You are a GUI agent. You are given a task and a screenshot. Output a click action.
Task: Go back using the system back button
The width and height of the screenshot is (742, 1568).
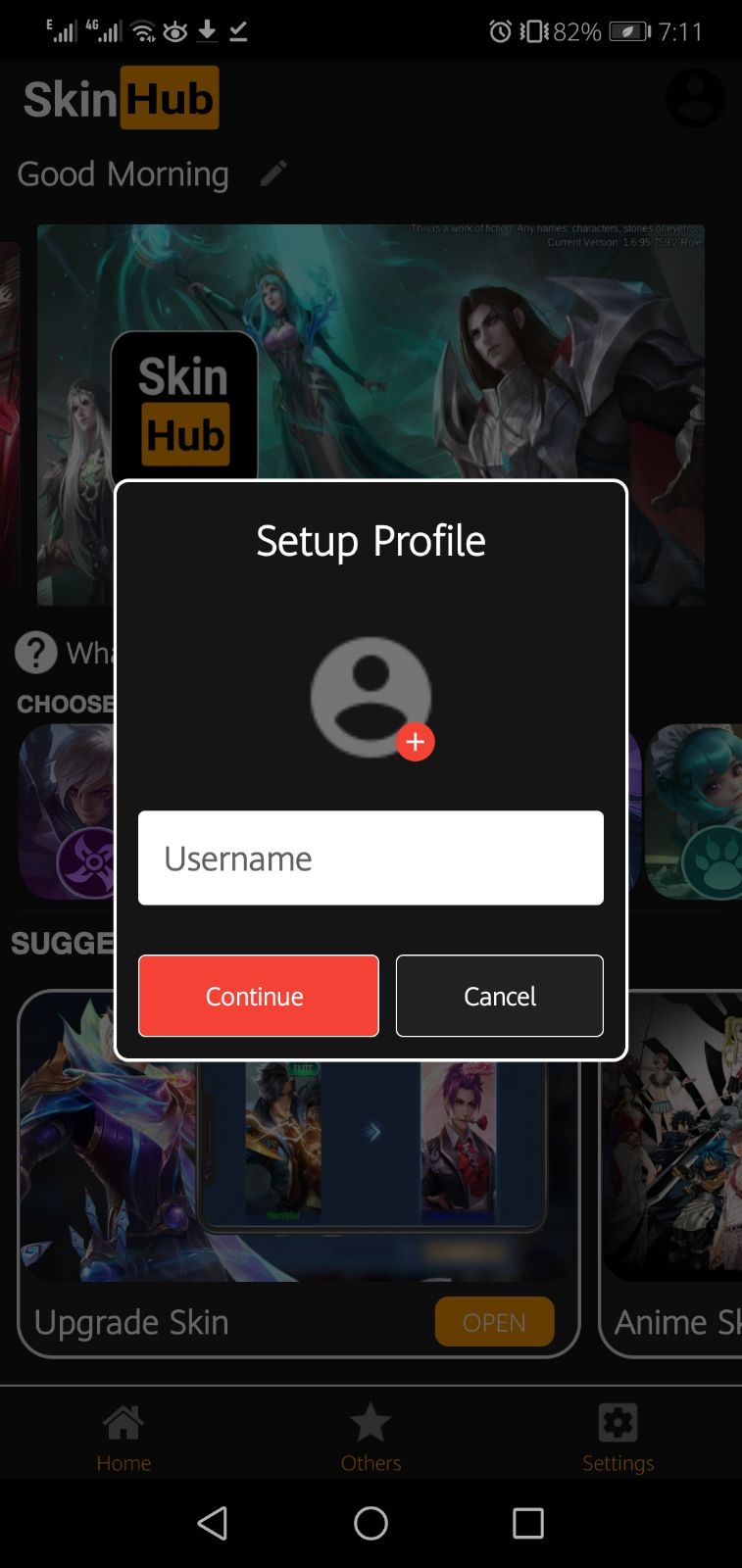(x=213, y=1523)
